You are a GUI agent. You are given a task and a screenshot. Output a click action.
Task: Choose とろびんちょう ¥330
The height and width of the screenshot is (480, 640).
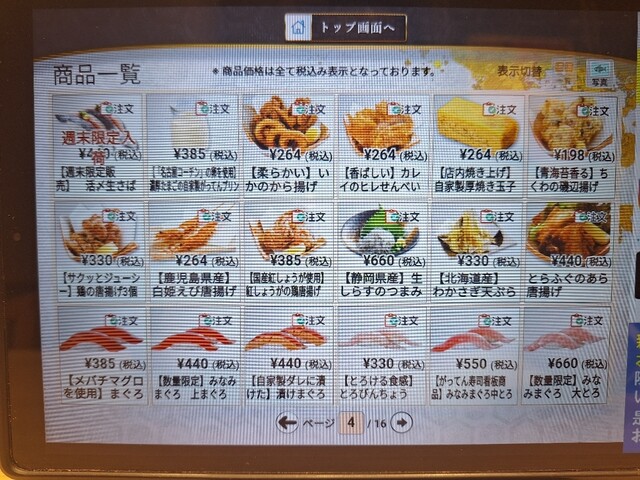click(384, 350)
